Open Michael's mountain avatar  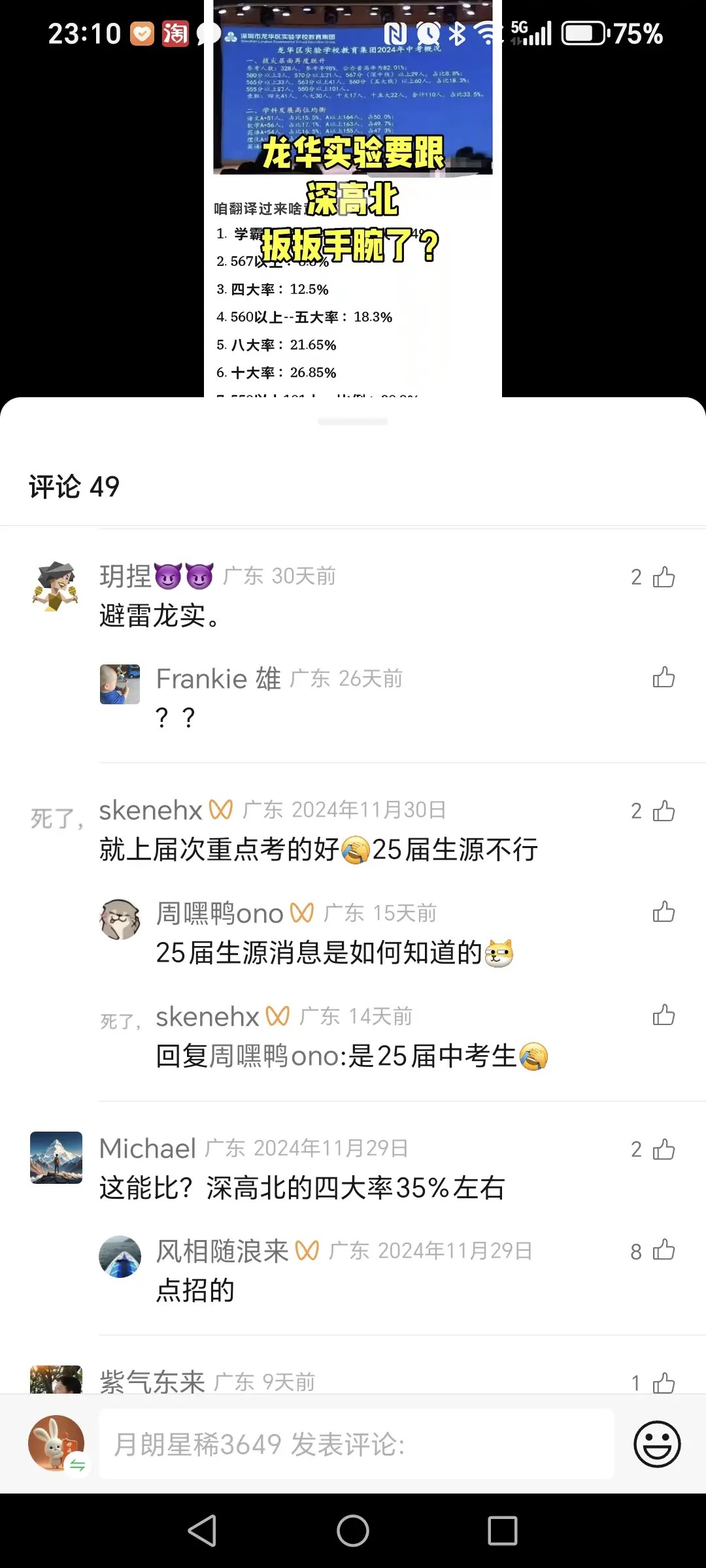click(x=56, y=1158)
